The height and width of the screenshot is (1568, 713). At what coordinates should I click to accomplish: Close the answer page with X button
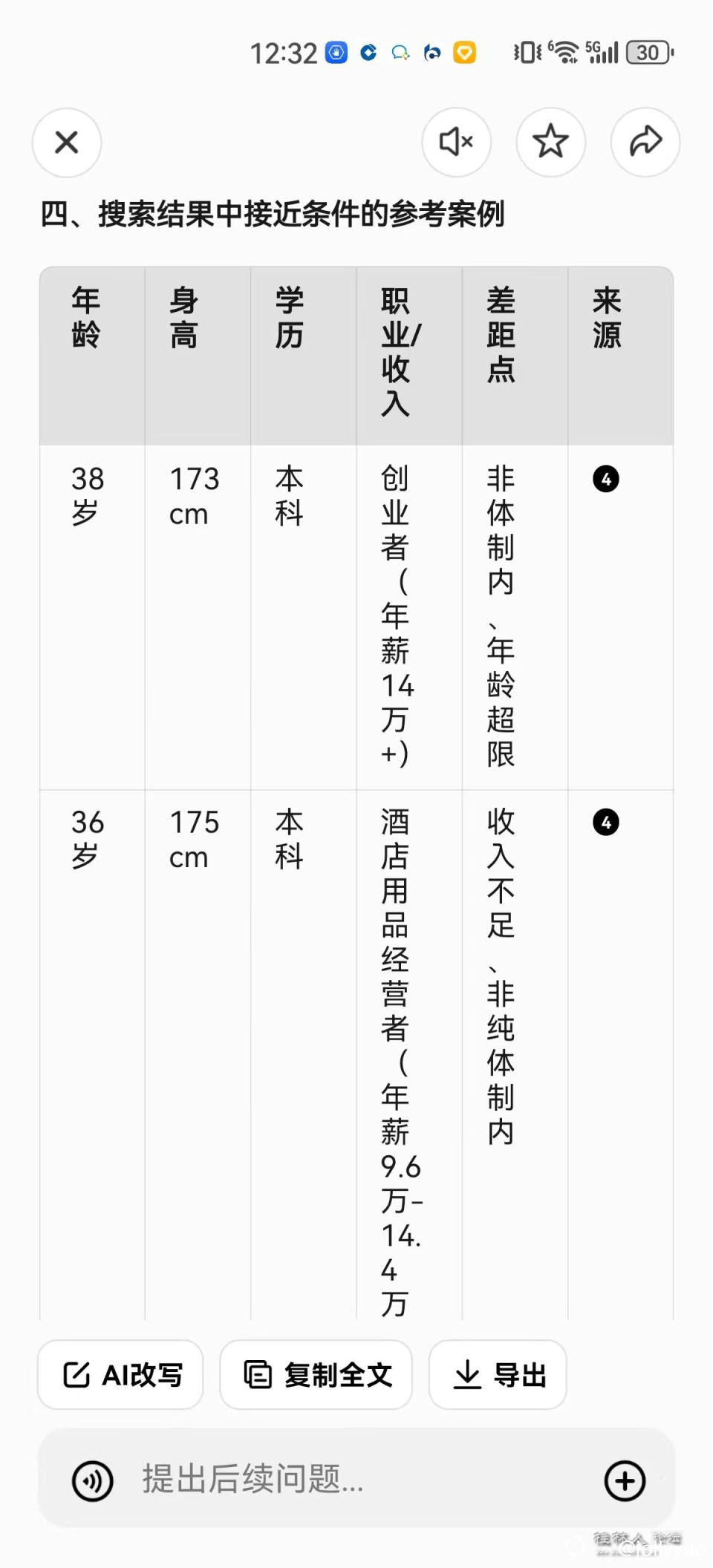(66, 143)
